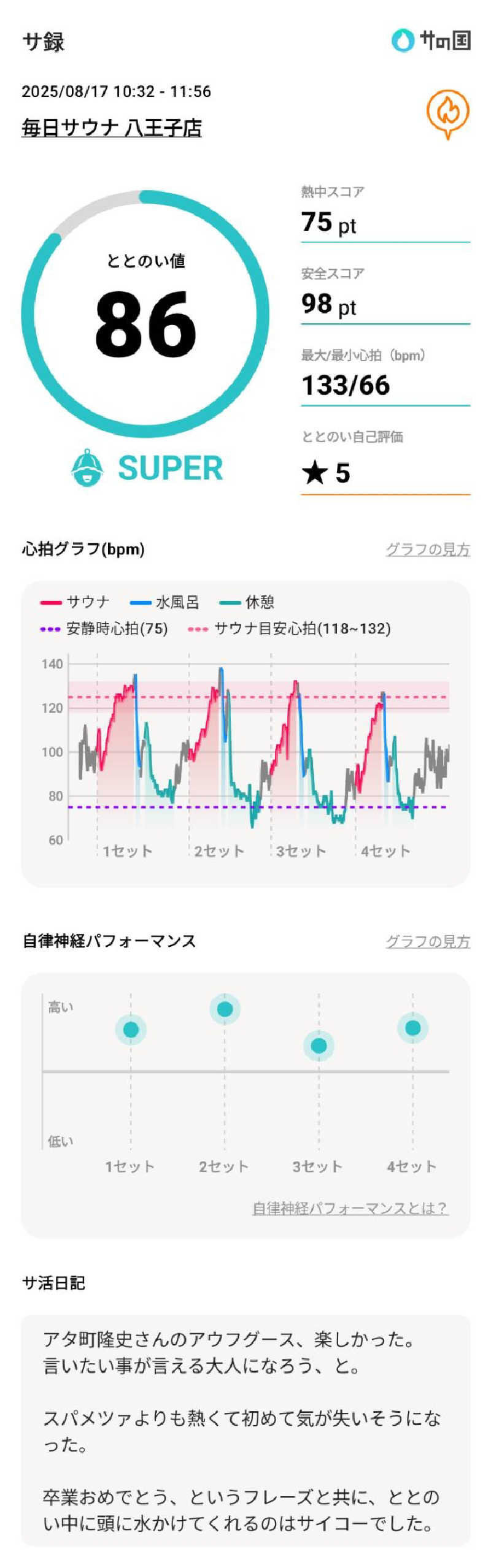Open the 自律神経パフォーマンスとは？ link
Screen dimensions: 491x1568
point(350,1207)
